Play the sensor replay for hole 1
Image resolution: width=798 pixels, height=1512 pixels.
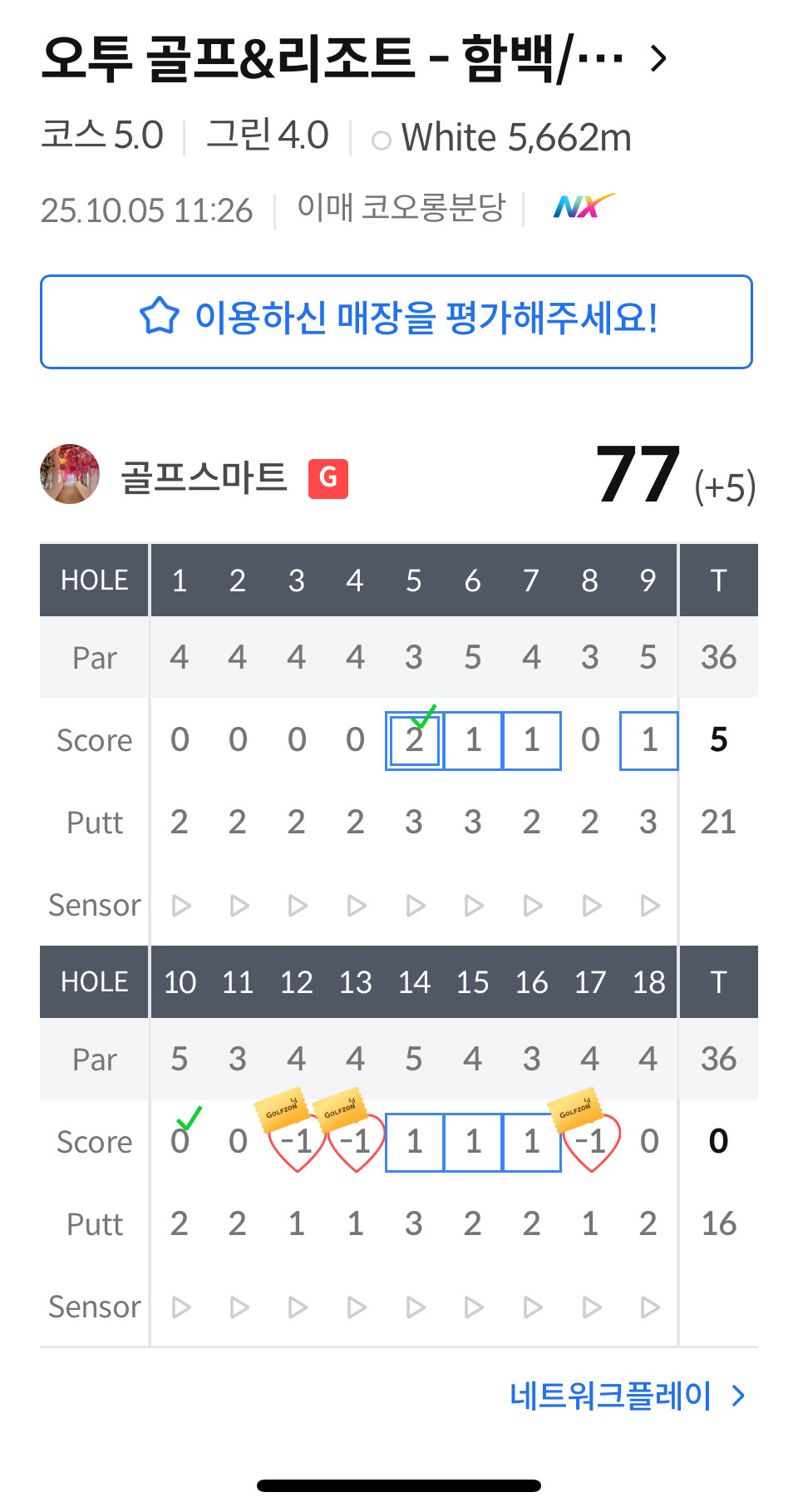180,905
